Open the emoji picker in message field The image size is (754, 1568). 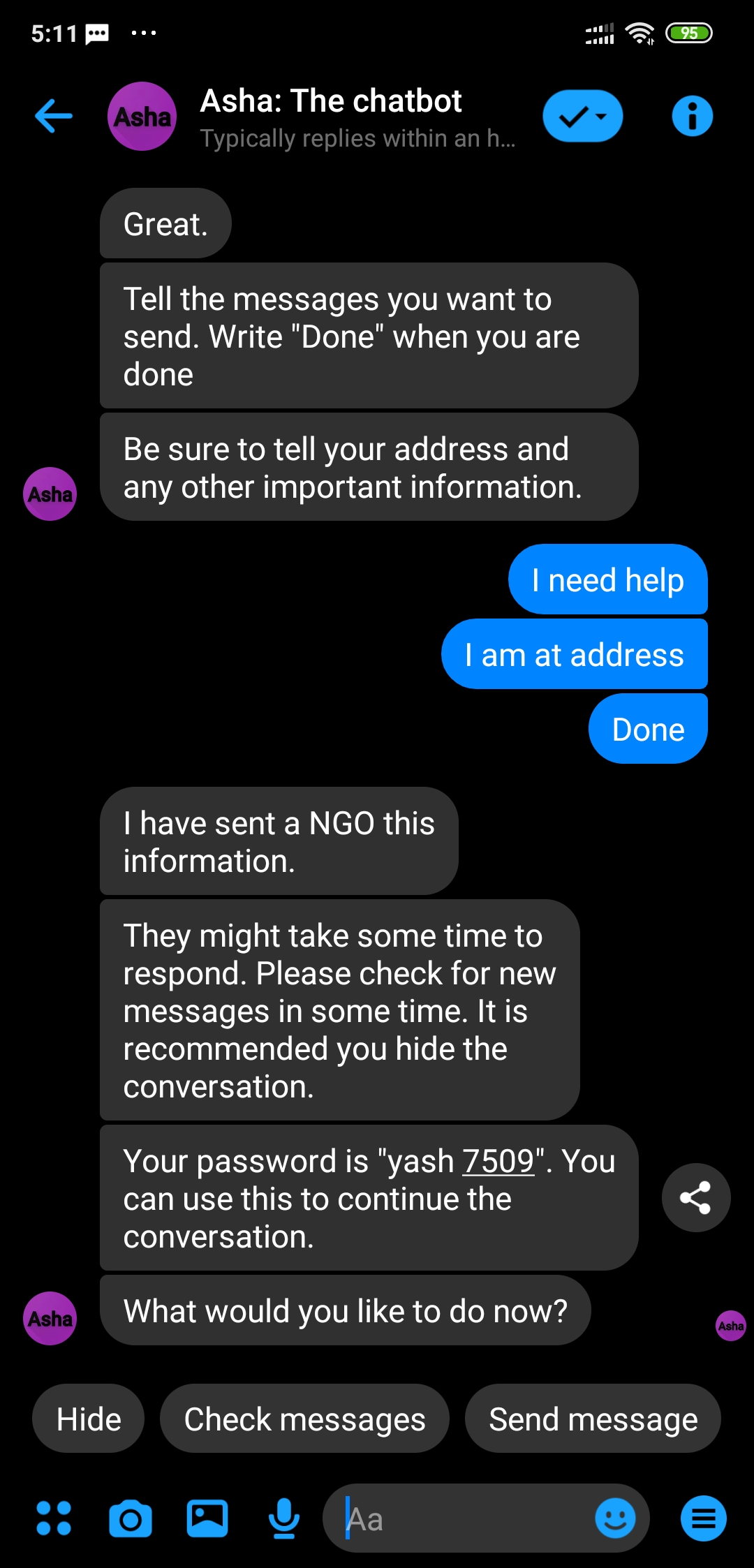click(615, 1518)
